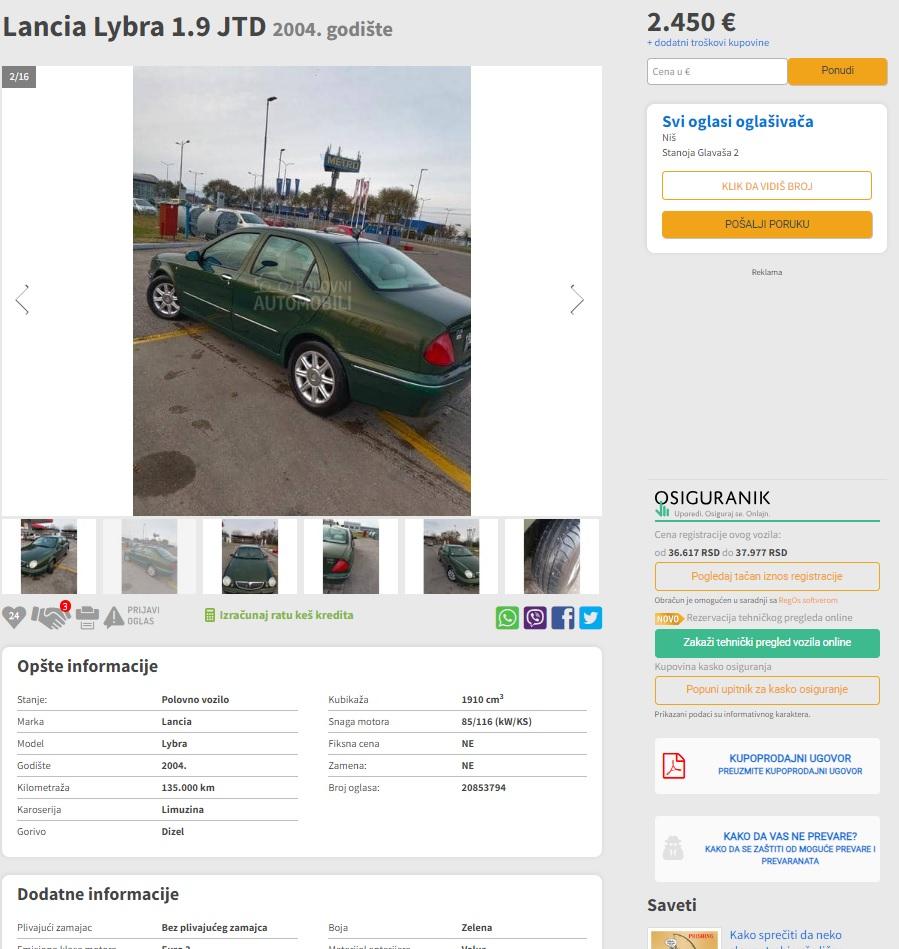
Task: Share the listing on Facebook
Action: click(x=563, y=618)
